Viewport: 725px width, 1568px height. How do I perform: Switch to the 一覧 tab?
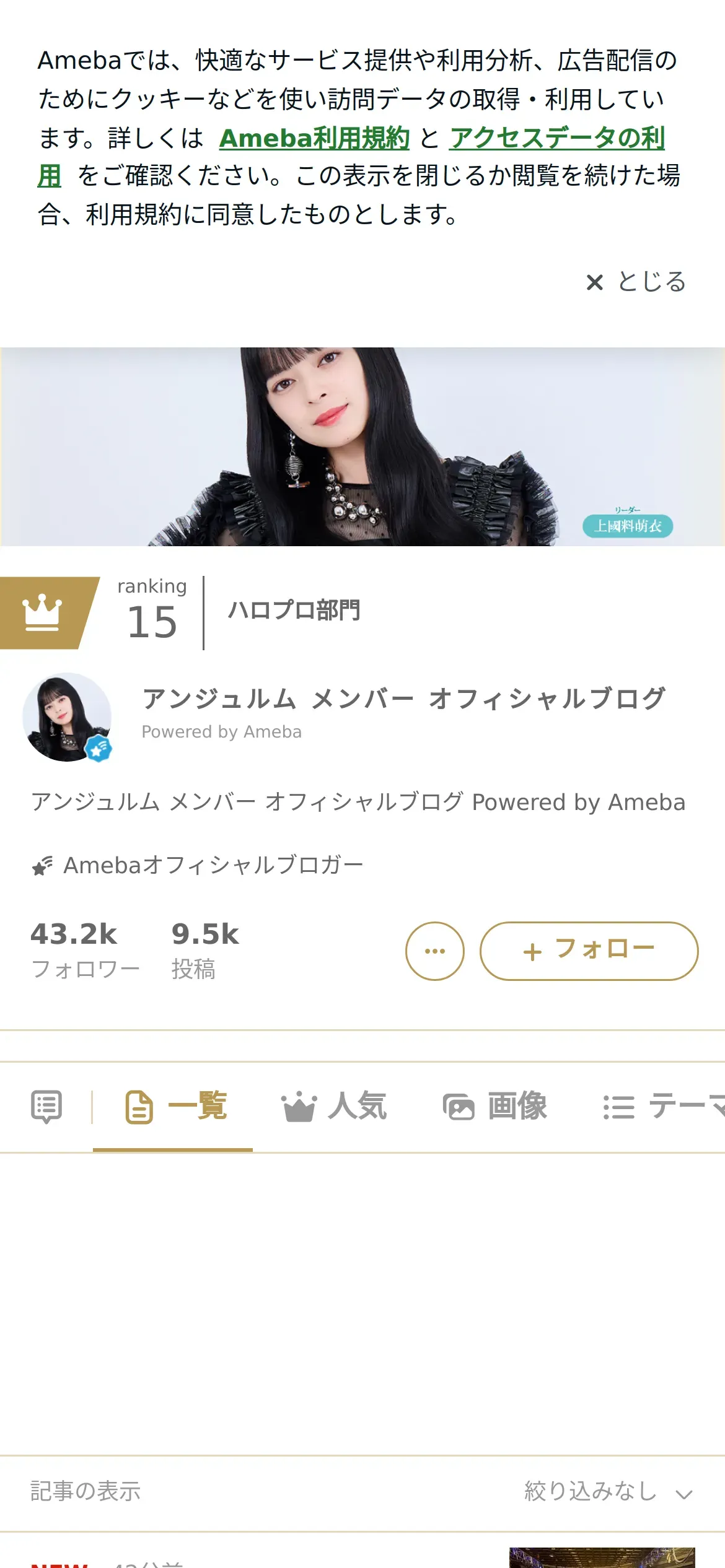(x=177, y=1107)
